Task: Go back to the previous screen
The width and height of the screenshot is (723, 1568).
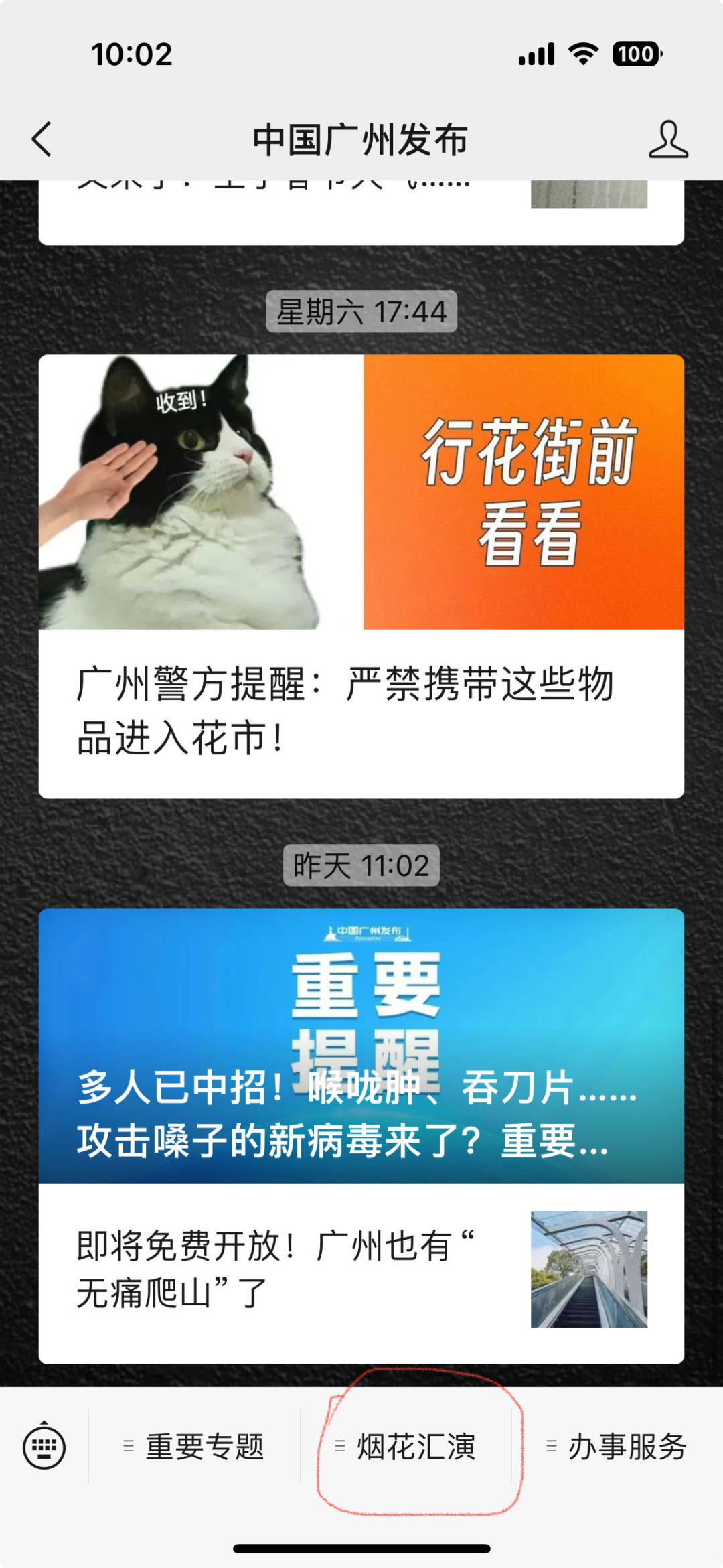Action: (x=42, y=139)
